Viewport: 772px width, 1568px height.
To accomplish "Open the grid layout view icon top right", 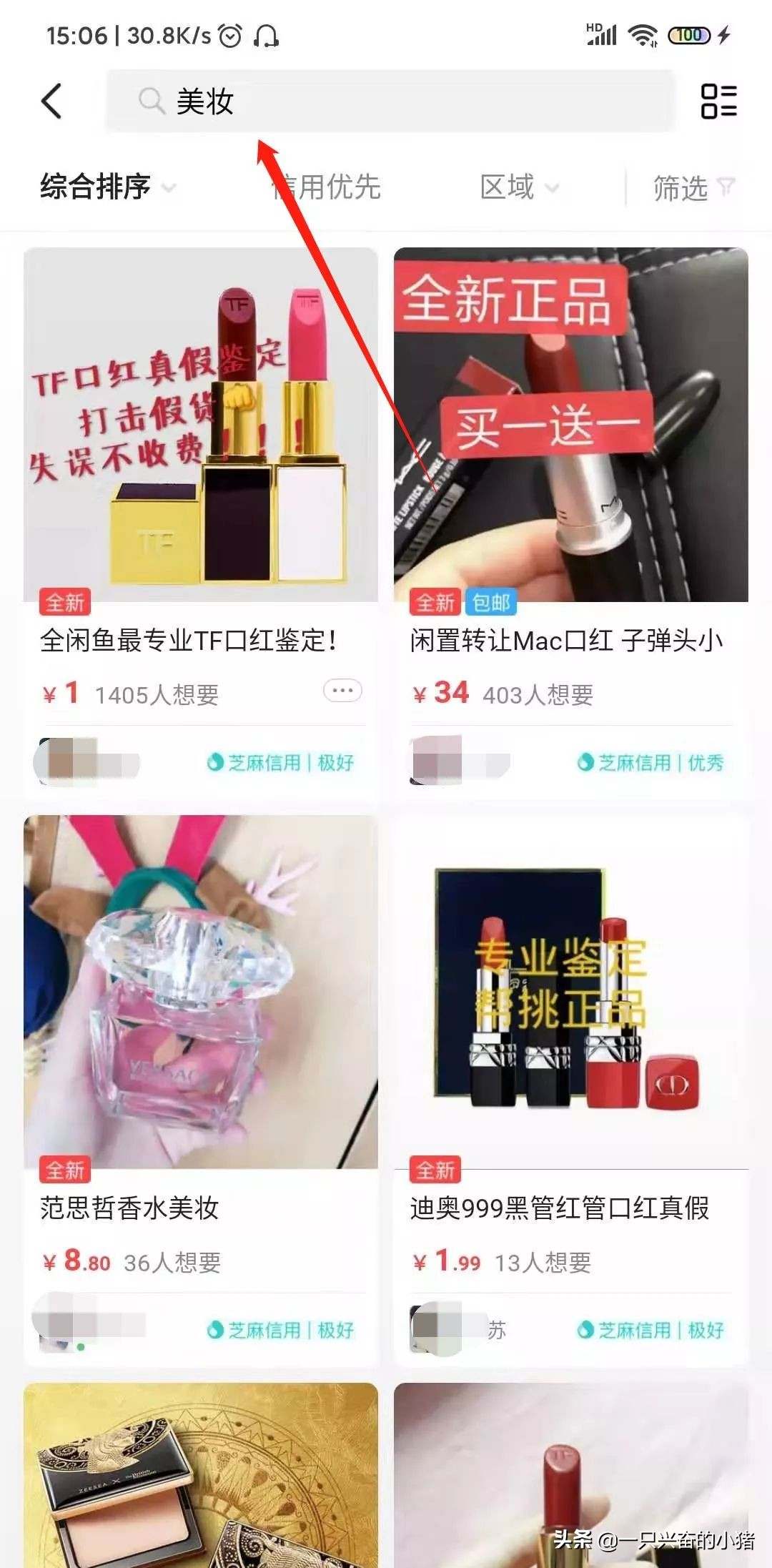I will pyautogui.click(x=719, y=102).
